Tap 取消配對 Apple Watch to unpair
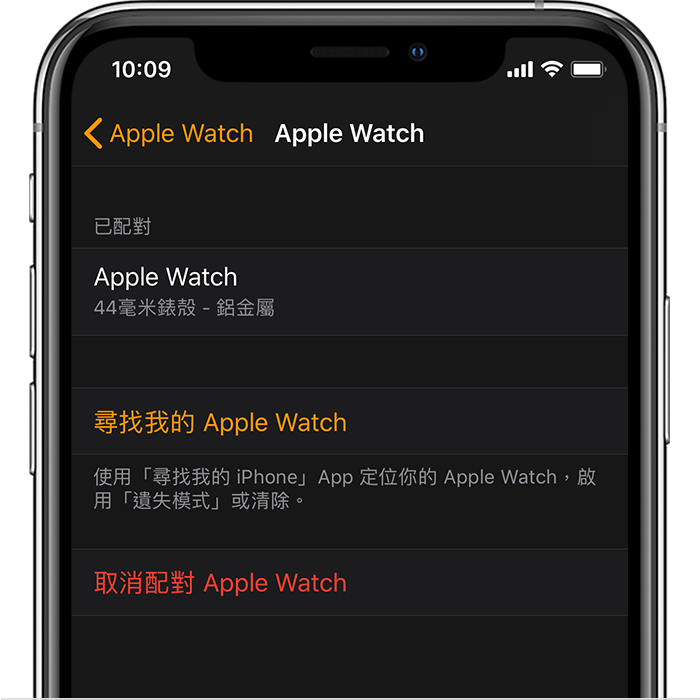 coord(220,583)
